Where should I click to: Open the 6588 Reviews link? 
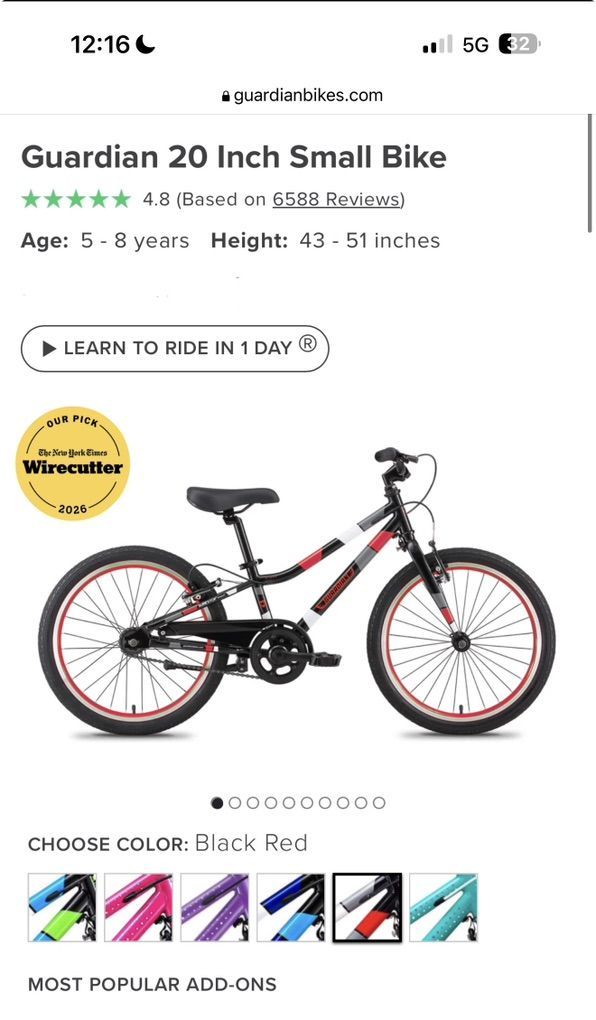[x=338, y=199]
